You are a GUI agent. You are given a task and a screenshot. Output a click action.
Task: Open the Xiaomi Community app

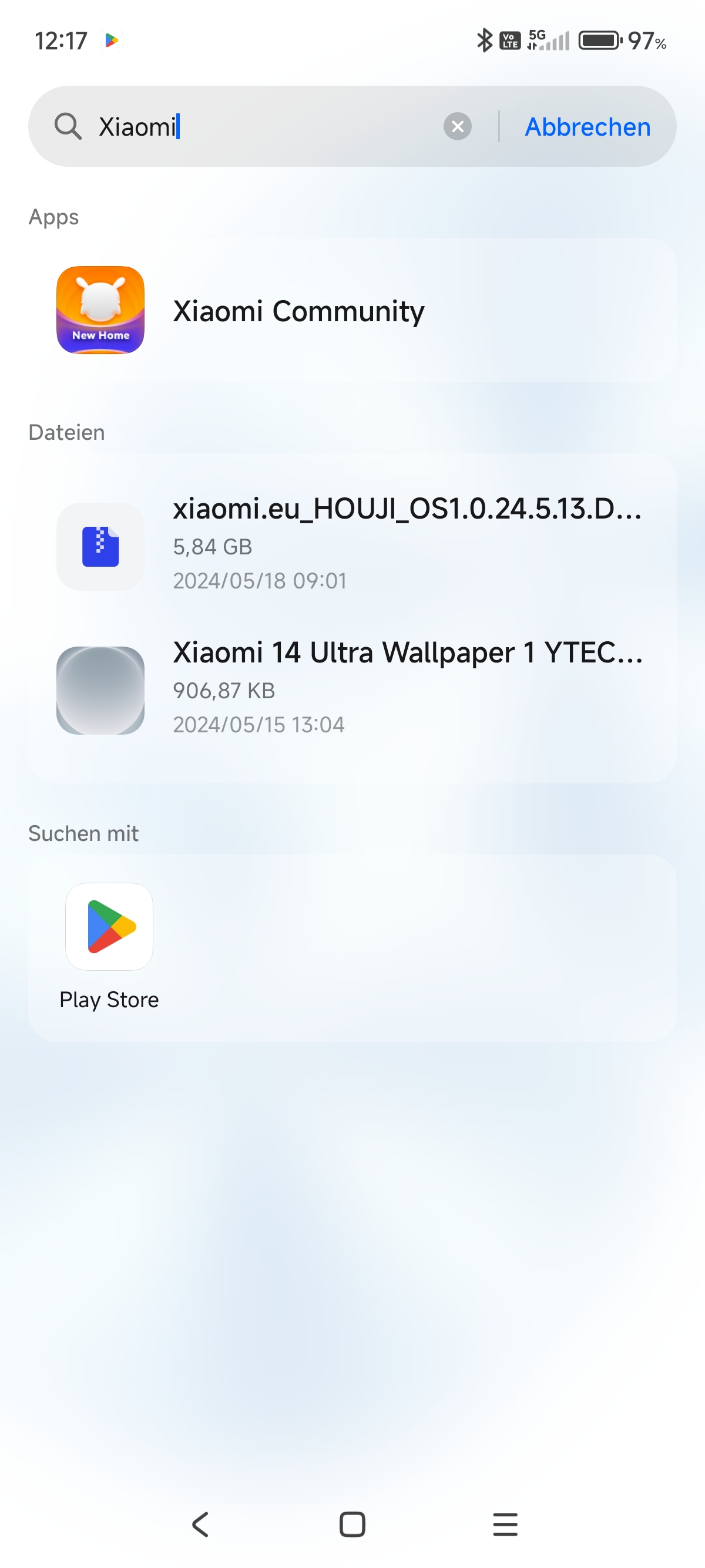coord(352,311)
